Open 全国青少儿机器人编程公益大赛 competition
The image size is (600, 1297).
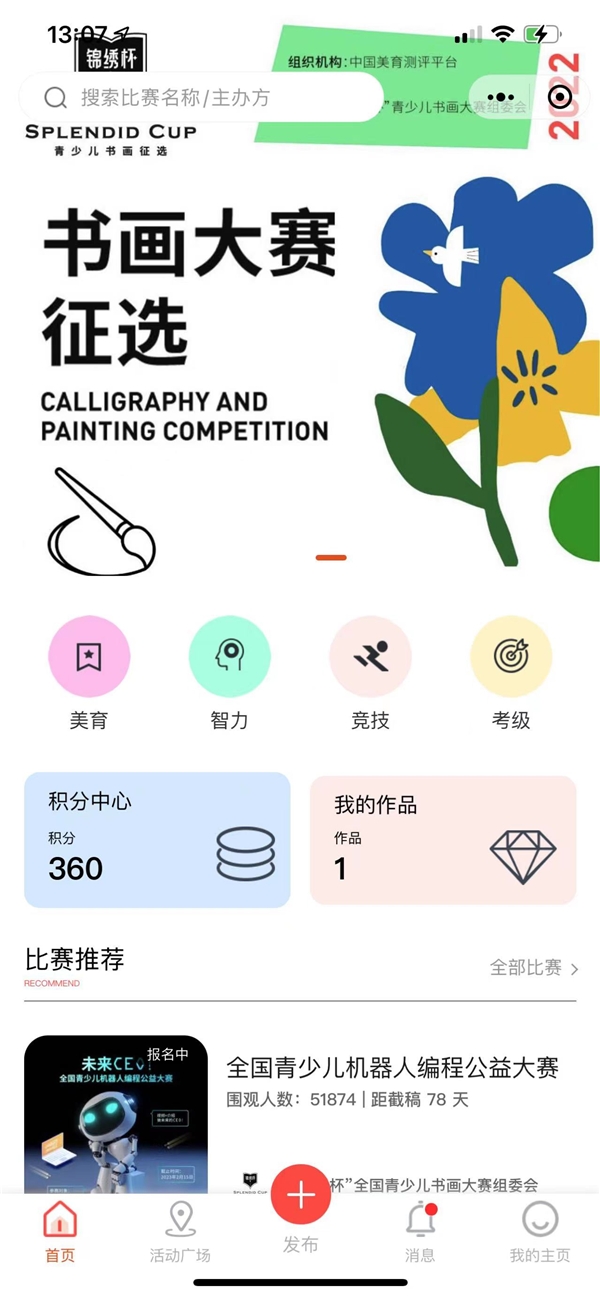(392, 1067)
